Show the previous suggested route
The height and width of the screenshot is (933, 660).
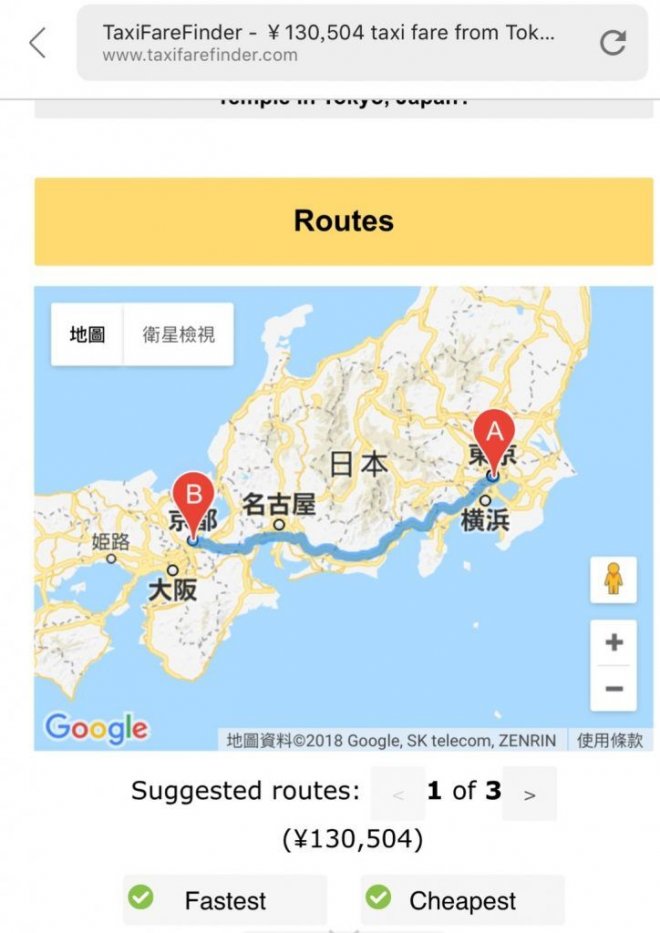tap(398, 794)
